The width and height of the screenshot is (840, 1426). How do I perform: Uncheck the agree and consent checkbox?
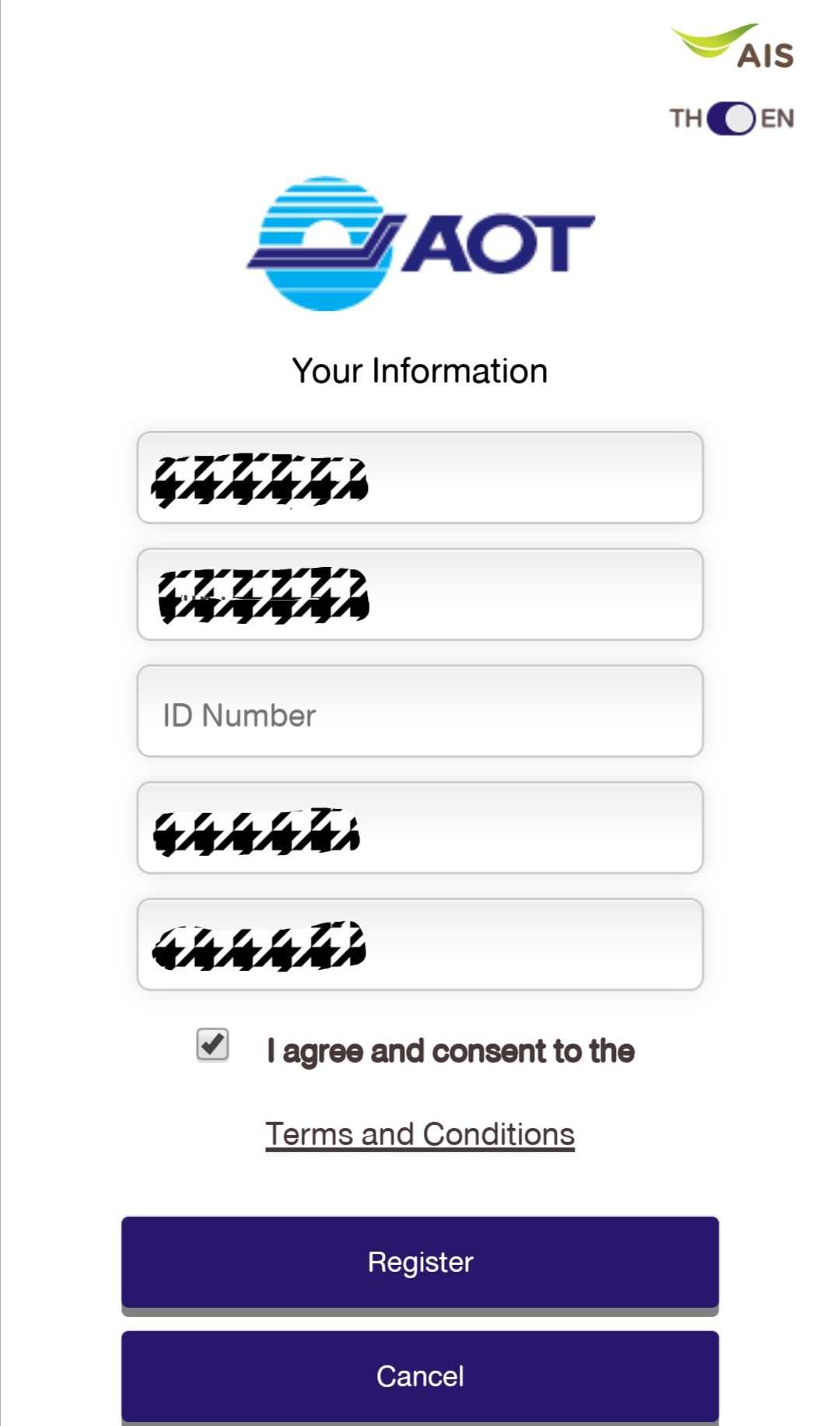[212, 1045]
